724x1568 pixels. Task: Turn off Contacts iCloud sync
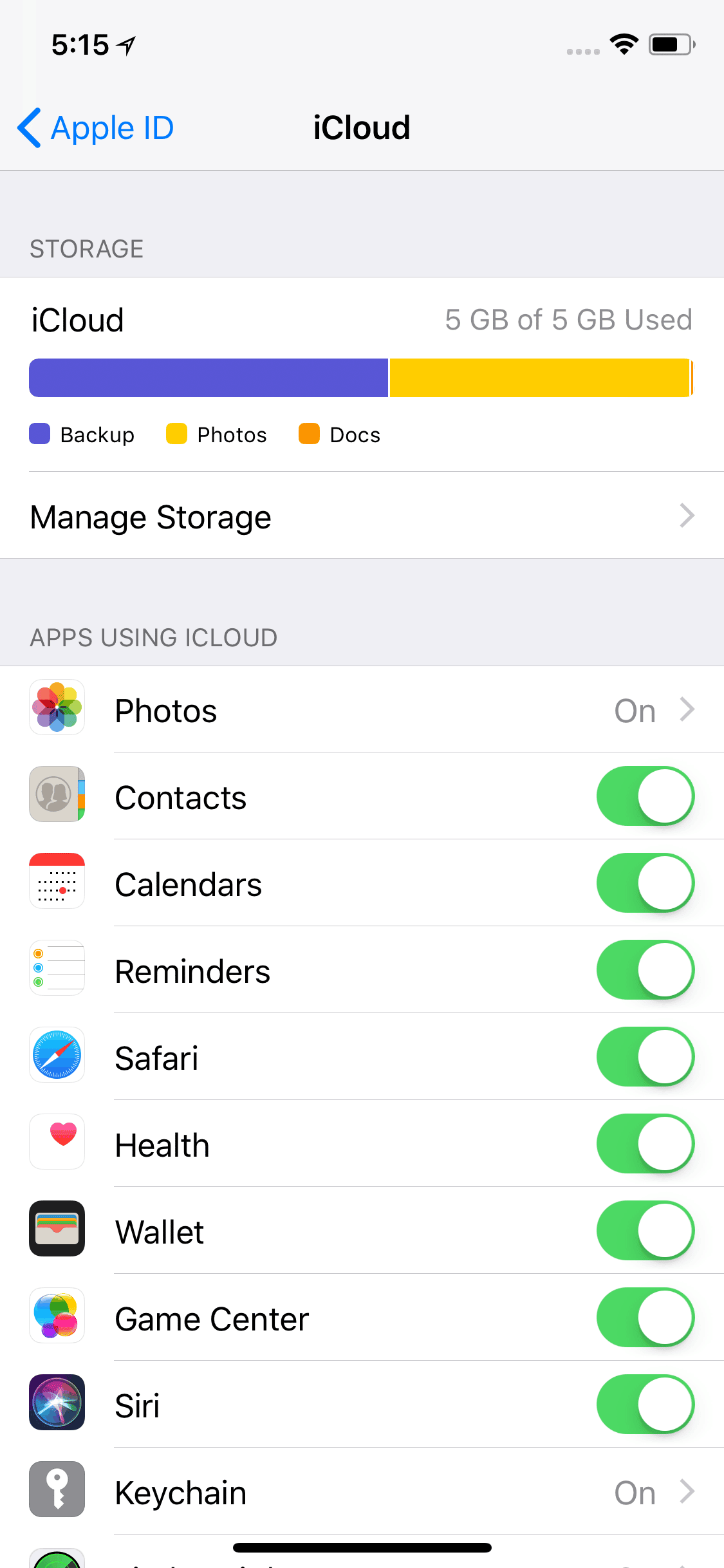(x=645, y=796)
